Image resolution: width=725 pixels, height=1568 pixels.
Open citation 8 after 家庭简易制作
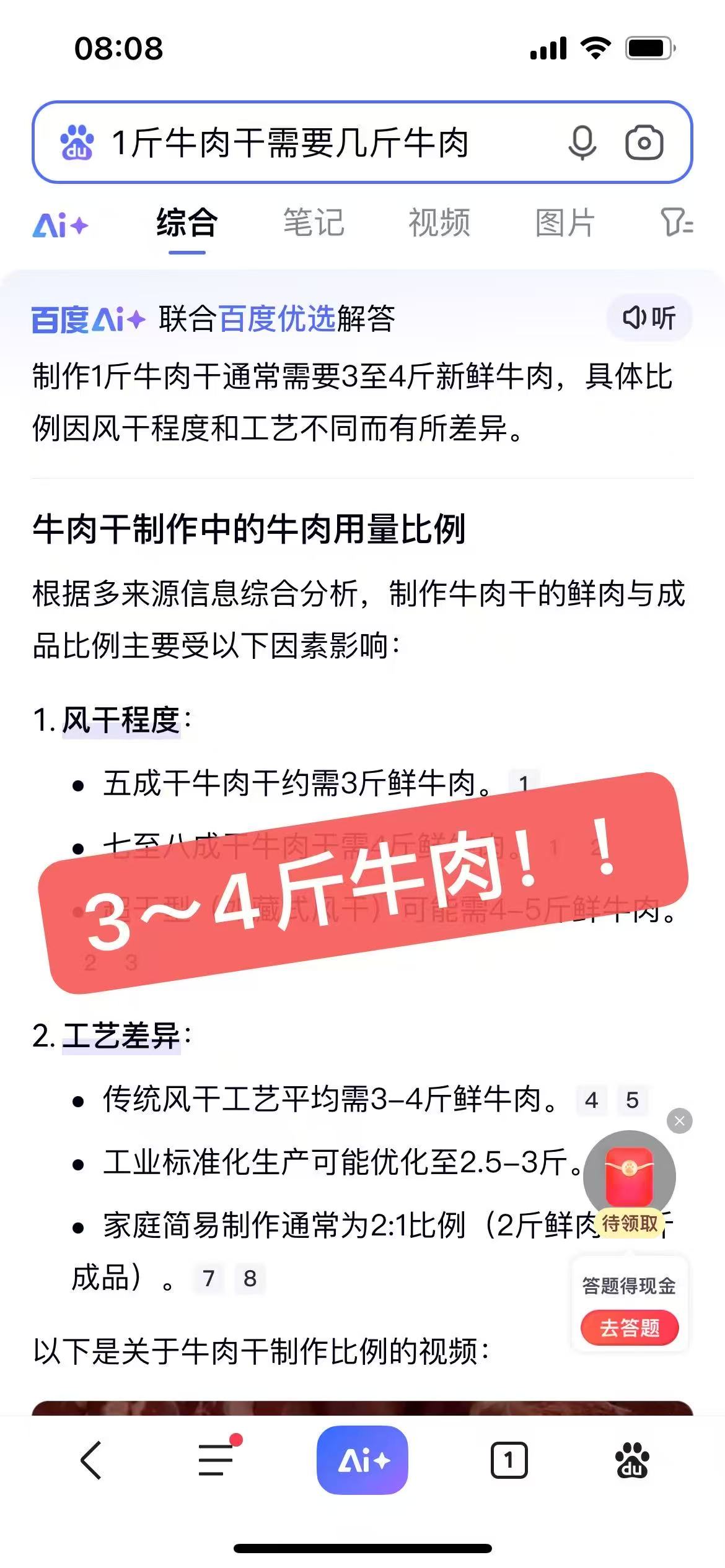pyautogui.click(x=250, y=1279)
